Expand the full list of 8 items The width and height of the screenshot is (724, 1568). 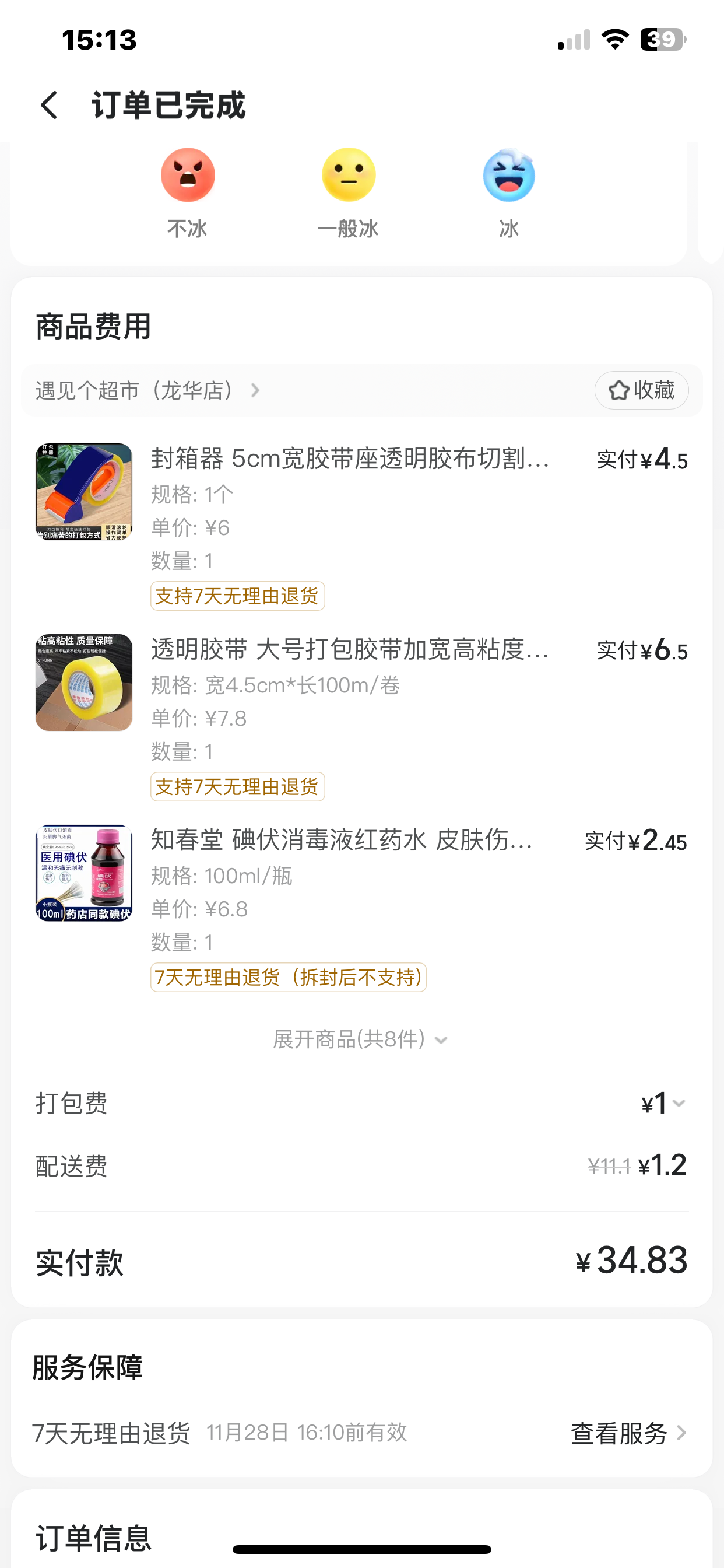[360, 1039]
